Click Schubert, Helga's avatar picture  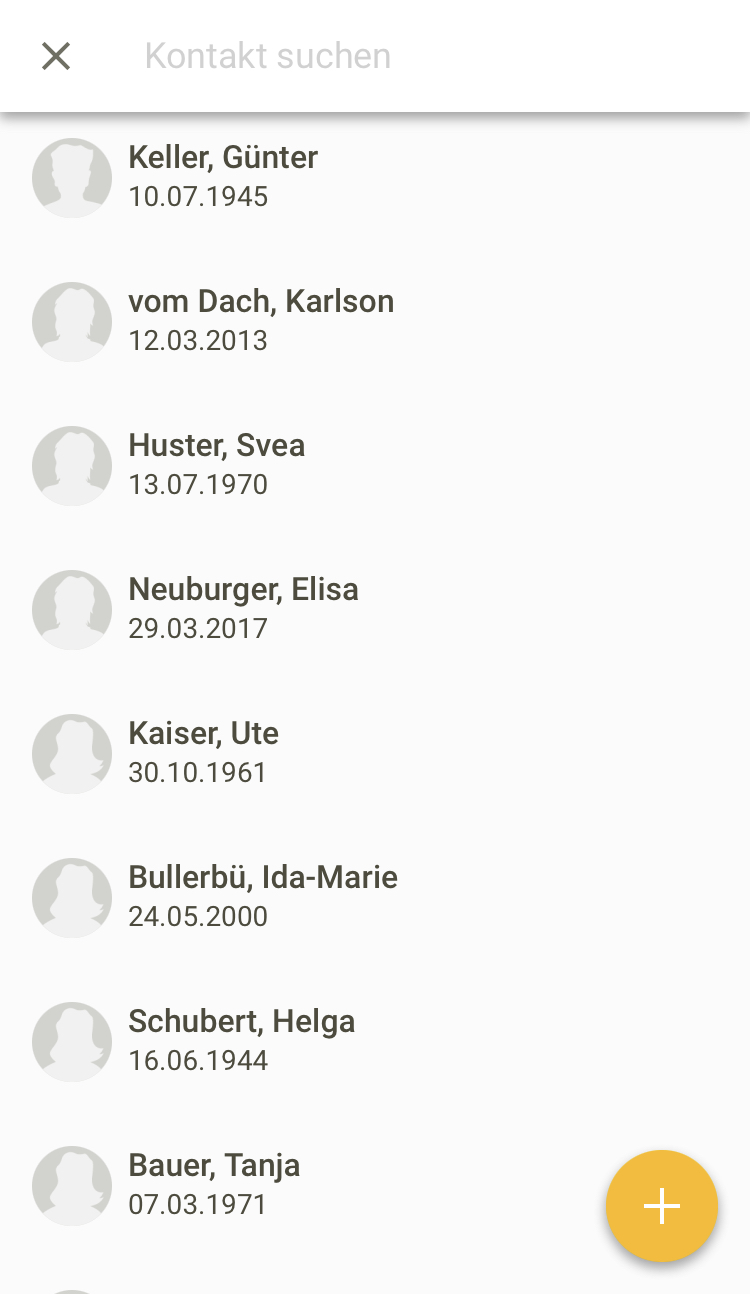point(71,1041)
